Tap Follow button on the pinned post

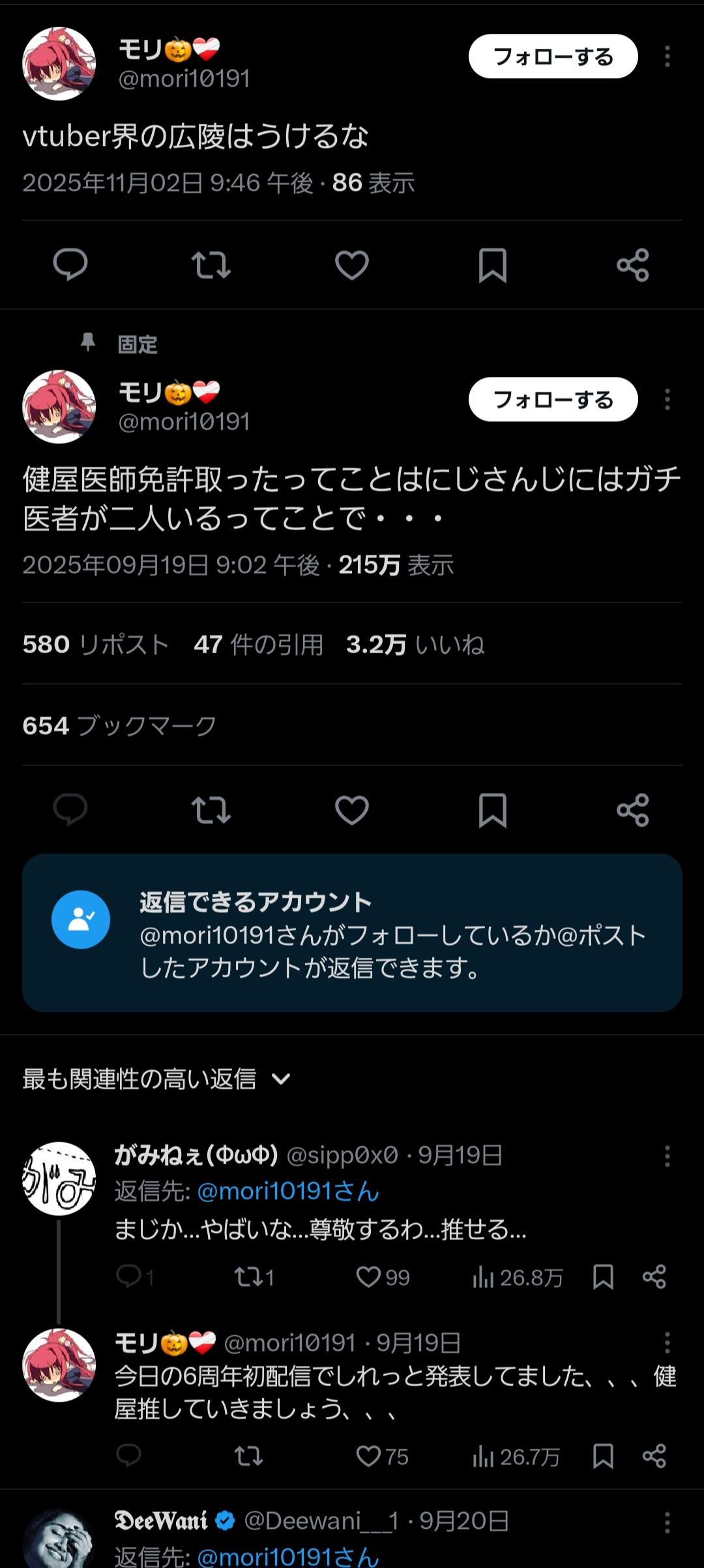point(552,399)
